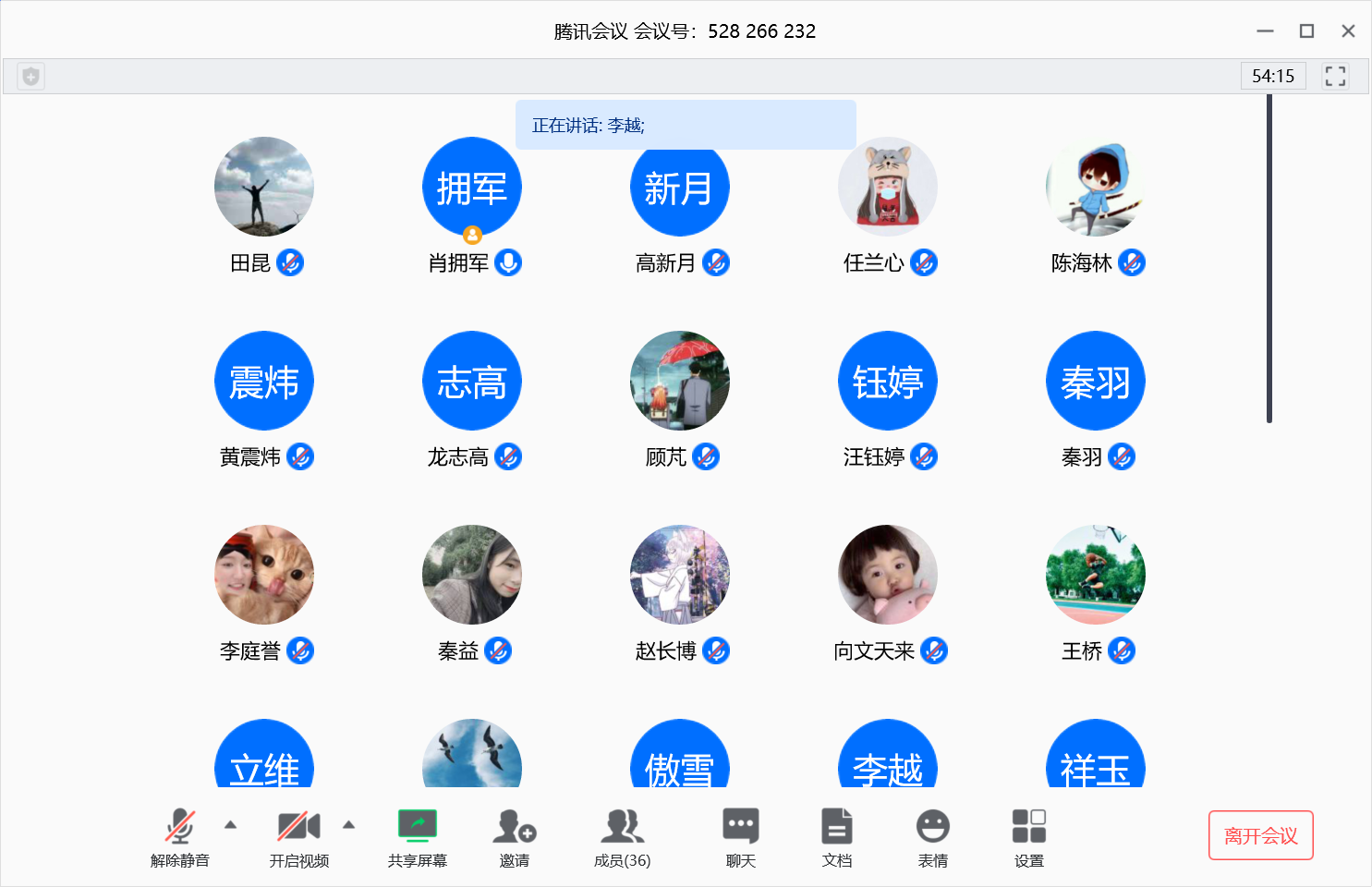The height and width of the screenshot is (887, 1372).
Task: Open the 表情 emoji reactions
Action: 932,835
